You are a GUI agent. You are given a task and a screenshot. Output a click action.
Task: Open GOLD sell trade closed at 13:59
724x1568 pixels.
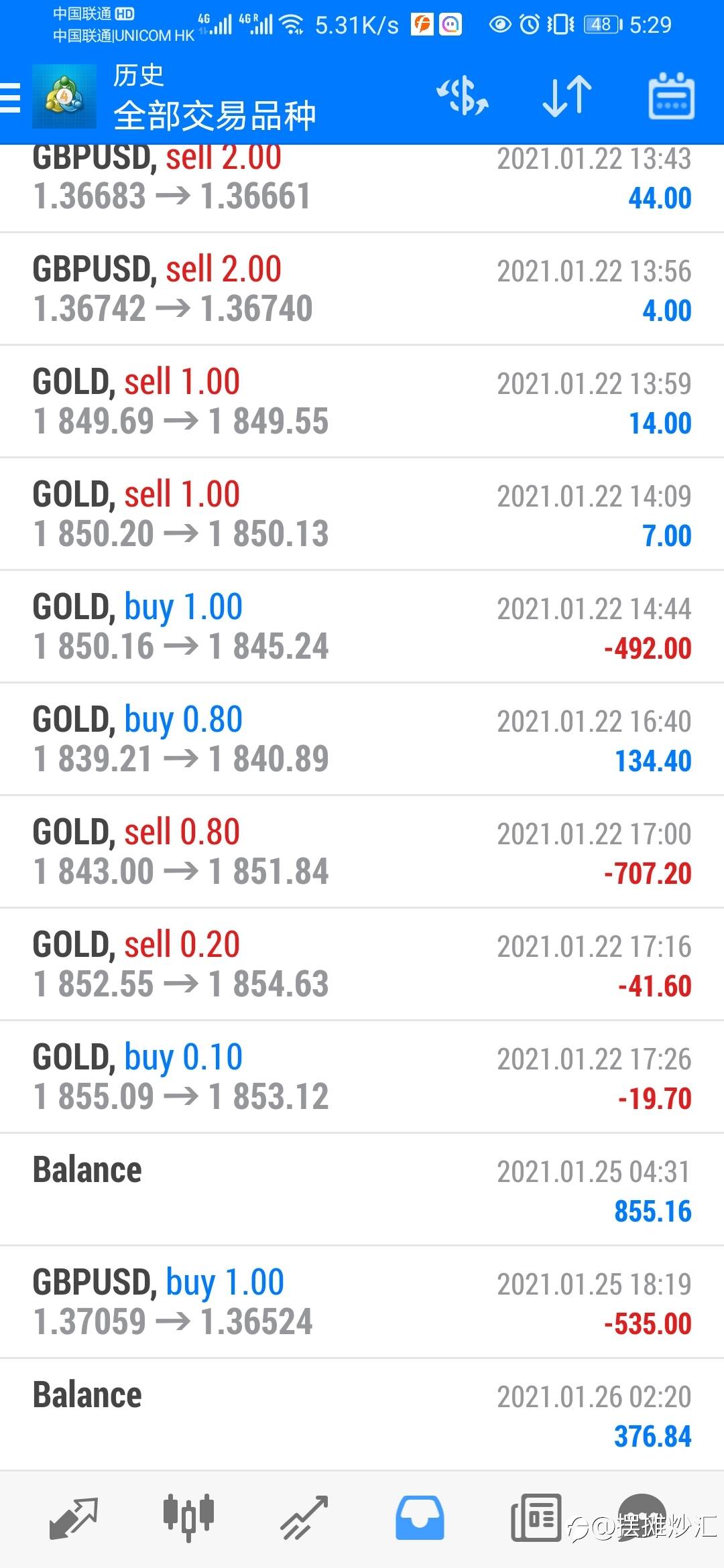362,402
